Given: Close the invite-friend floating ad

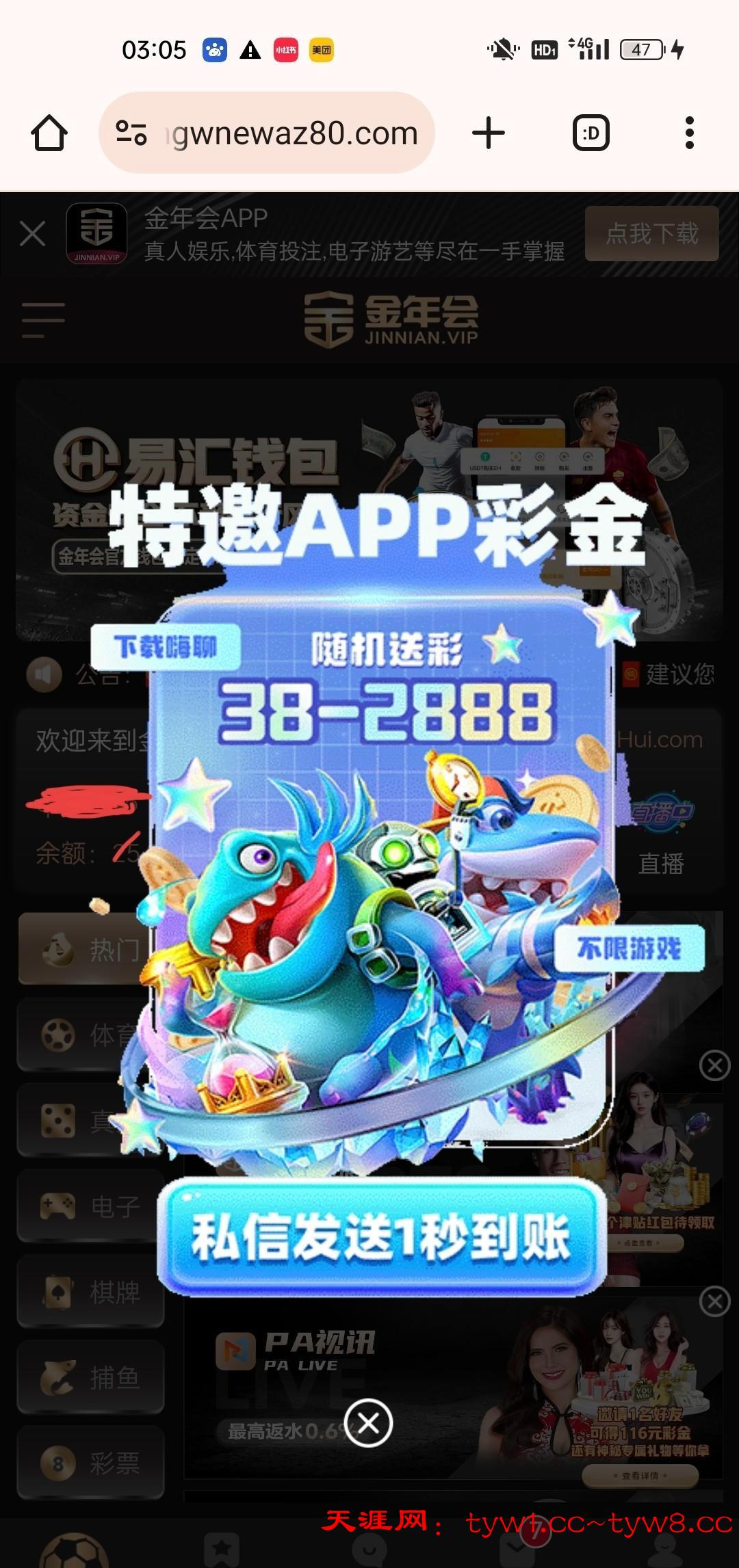Looking at the screenshot, I should click(x=715, y=1301).
